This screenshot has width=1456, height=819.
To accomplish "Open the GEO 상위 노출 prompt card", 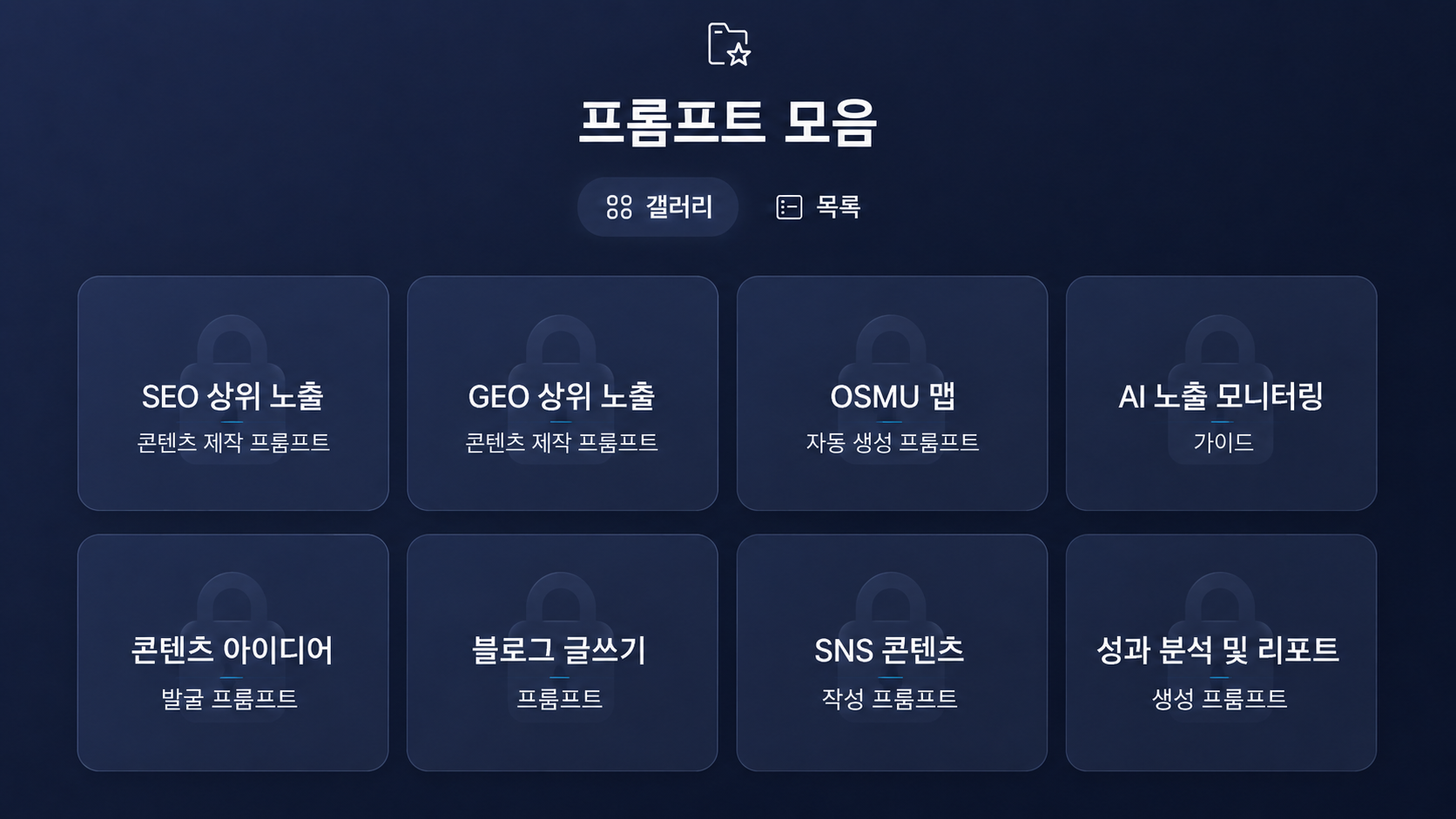I will (x=563, y=393).
